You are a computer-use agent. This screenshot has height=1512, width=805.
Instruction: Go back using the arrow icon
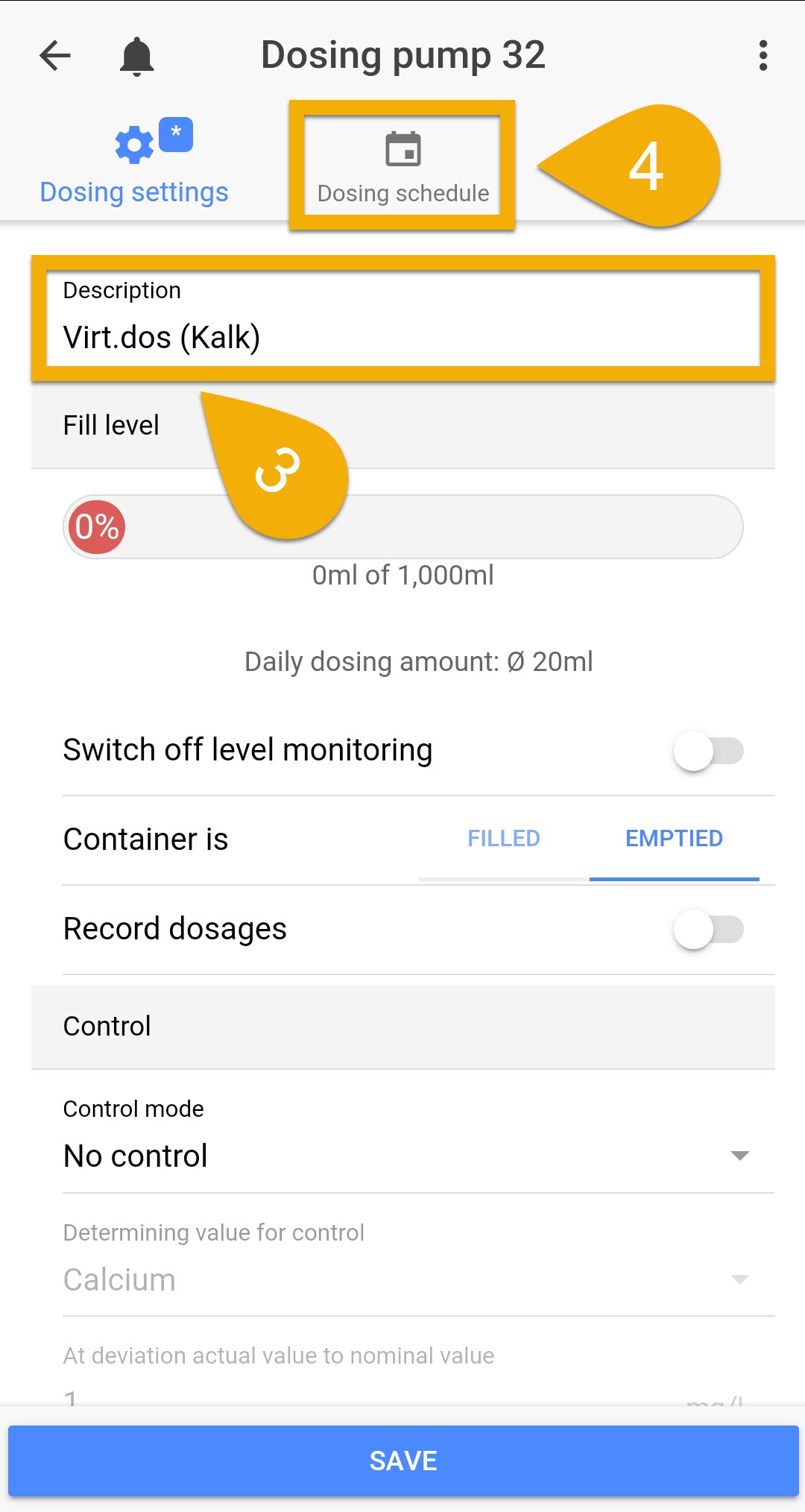tap(55, 56)
